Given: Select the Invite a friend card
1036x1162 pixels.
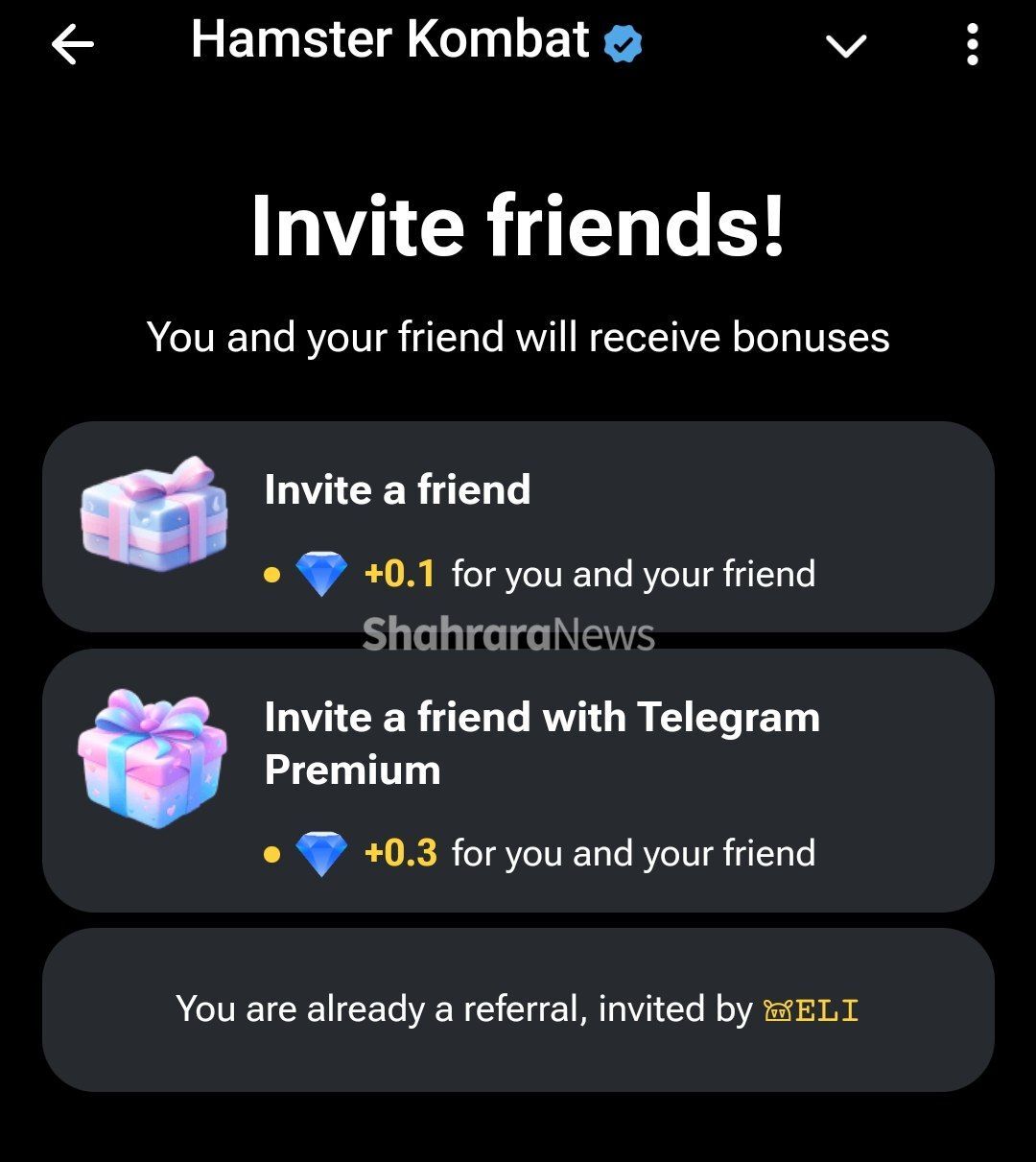Looking at the screenshot, I should 518,526.
